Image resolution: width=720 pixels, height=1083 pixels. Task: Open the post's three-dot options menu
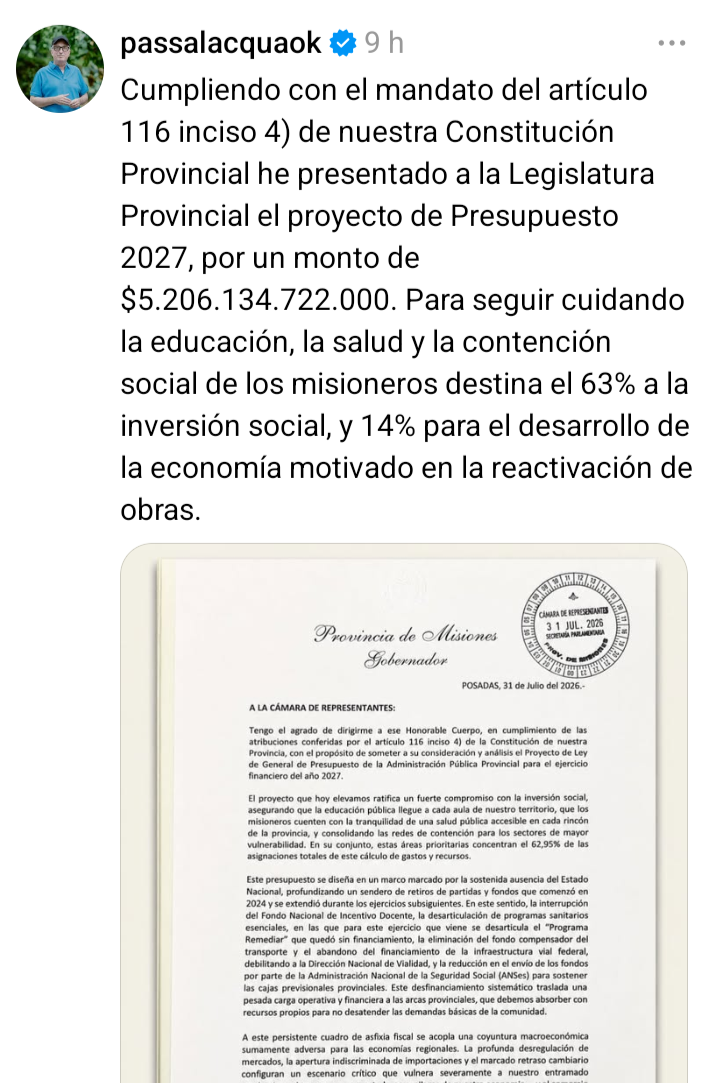pos(672,44)
